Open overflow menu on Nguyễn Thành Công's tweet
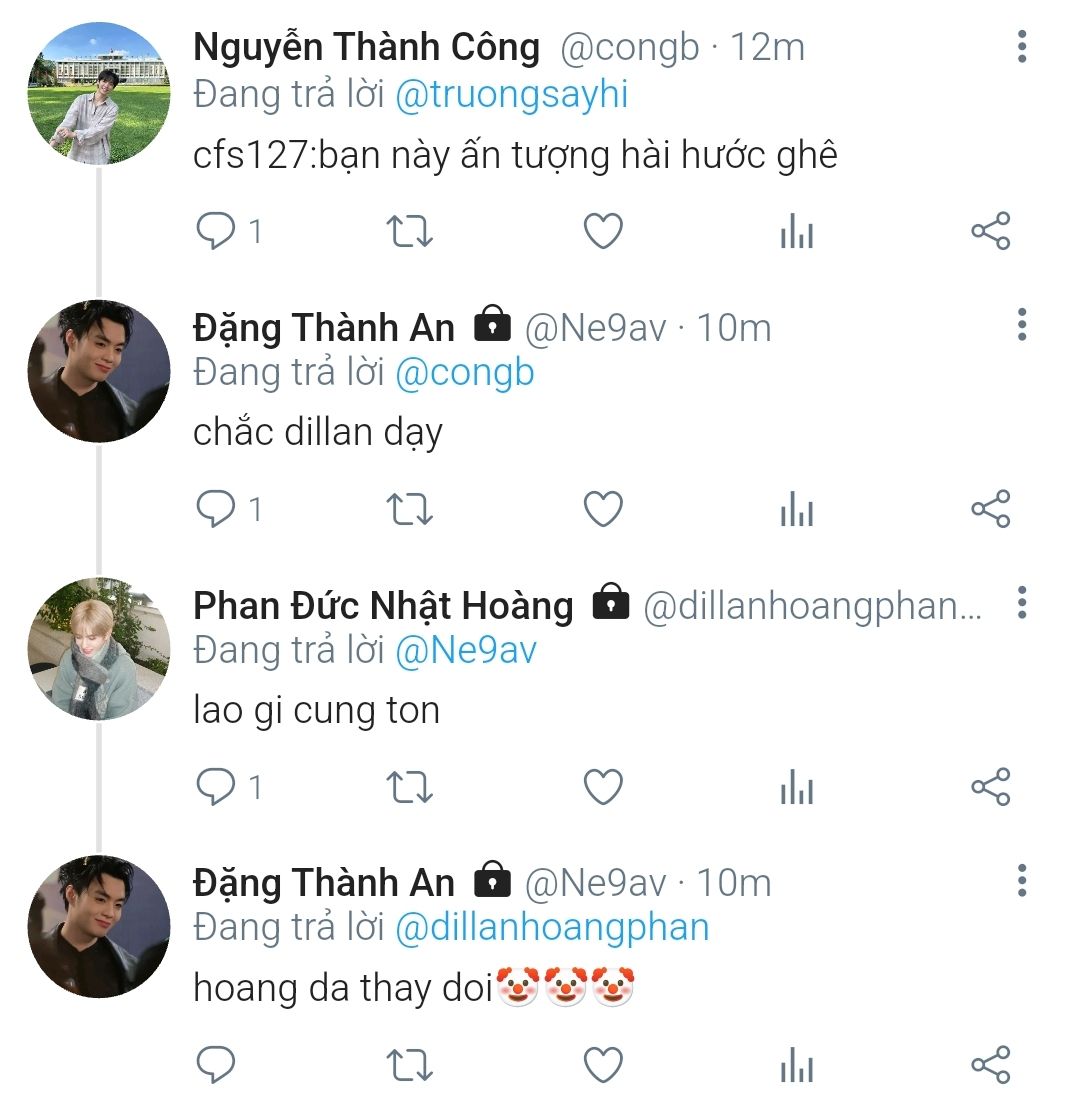1080x1106 pixels. tap(1021, 46)
